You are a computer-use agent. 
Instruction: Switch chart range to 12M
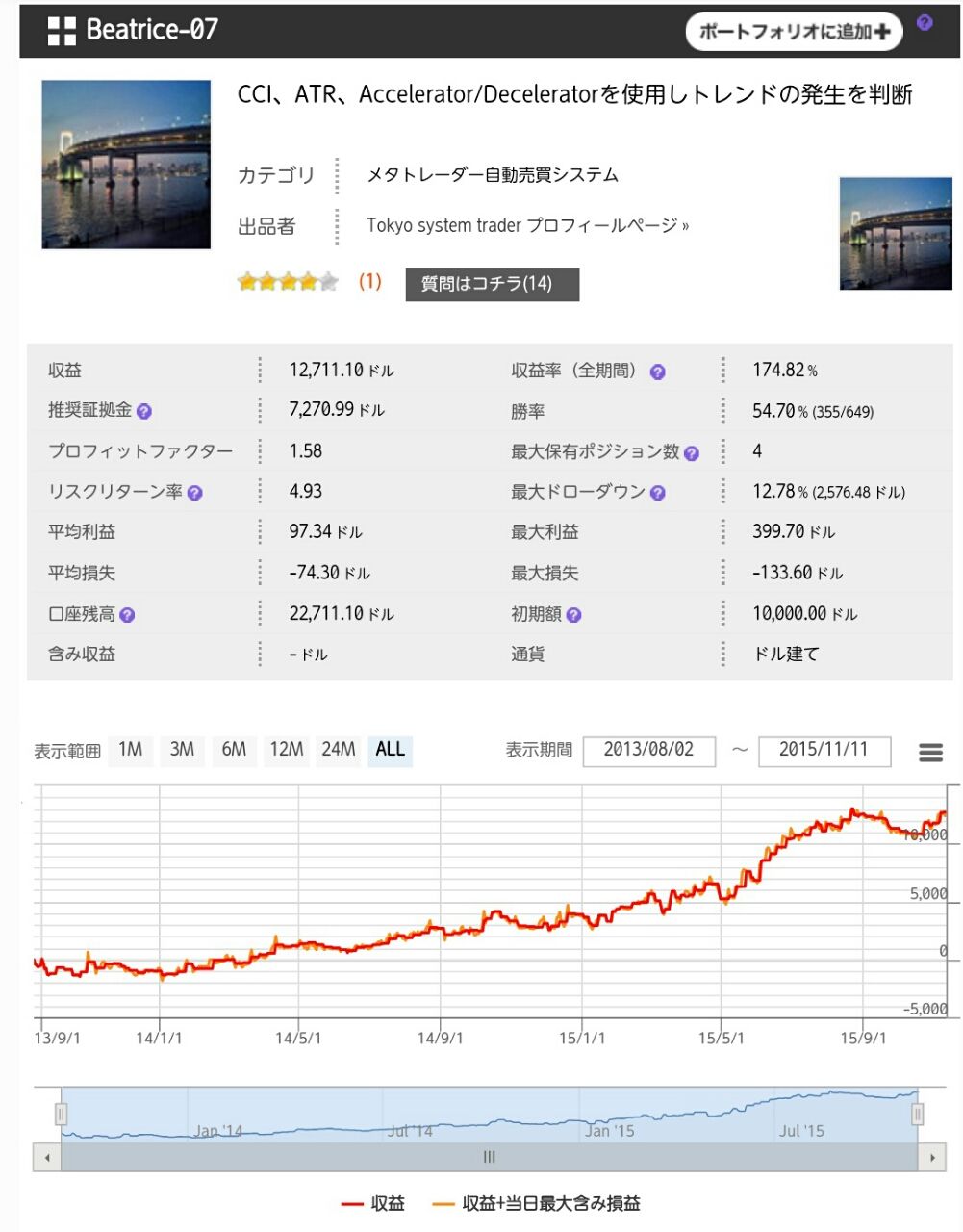286,750
